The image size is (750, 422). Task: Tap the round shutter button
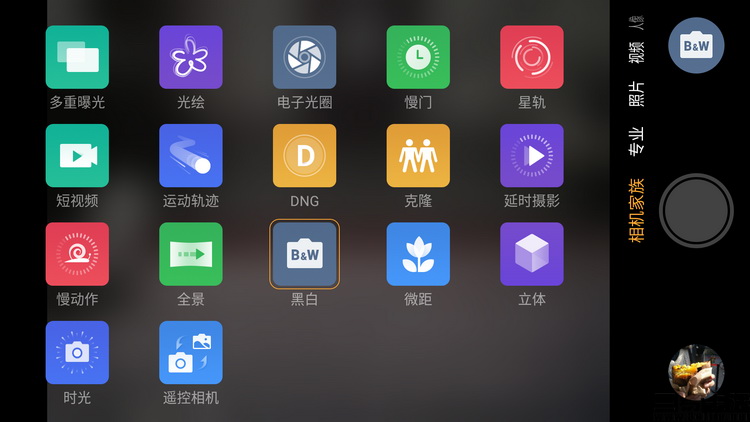pos(696,210)
